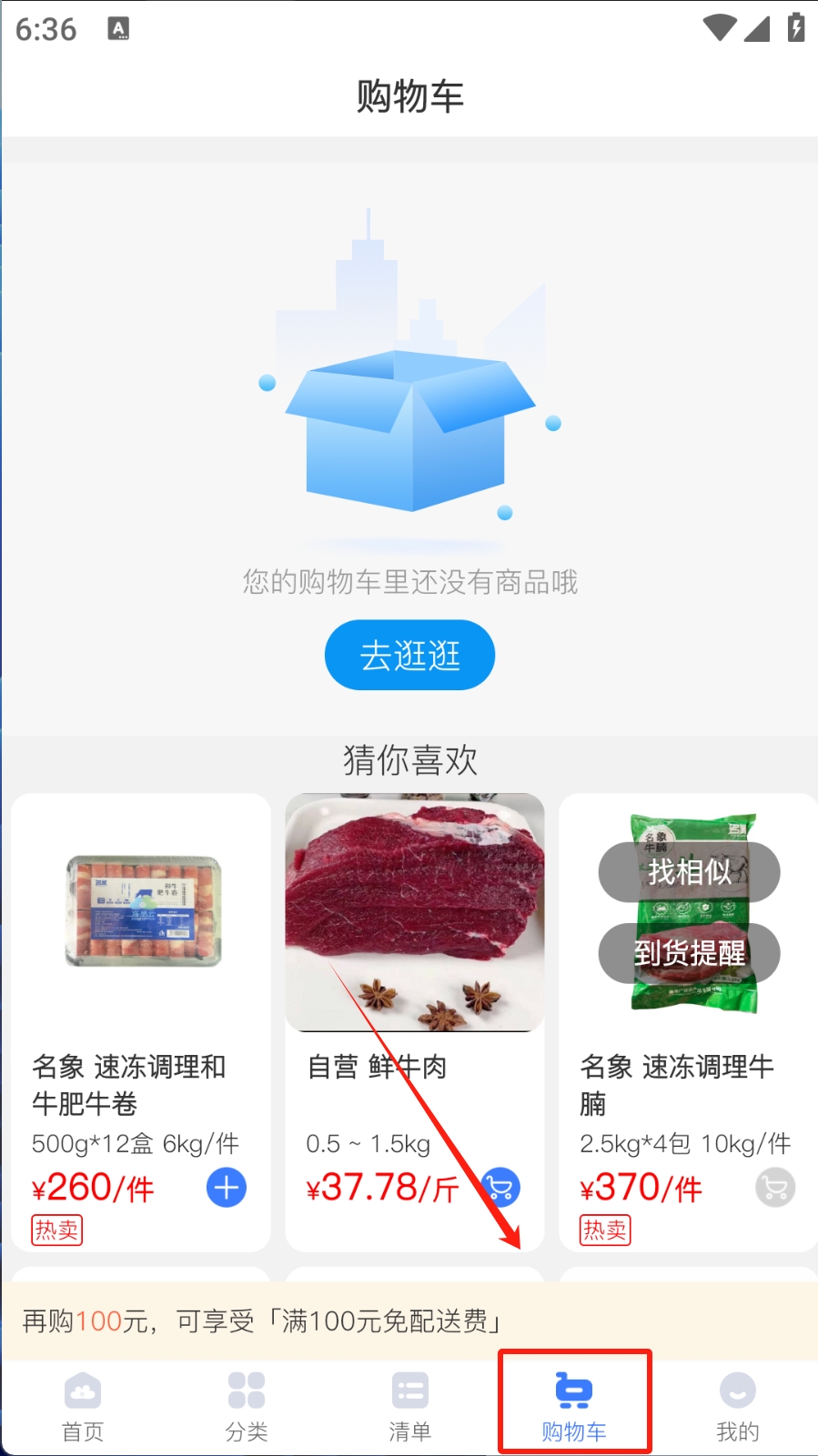The height and width of the screenshot is (1456, 818).
Task: Switch to the 首页 tab
Action: pos(83,1406)
